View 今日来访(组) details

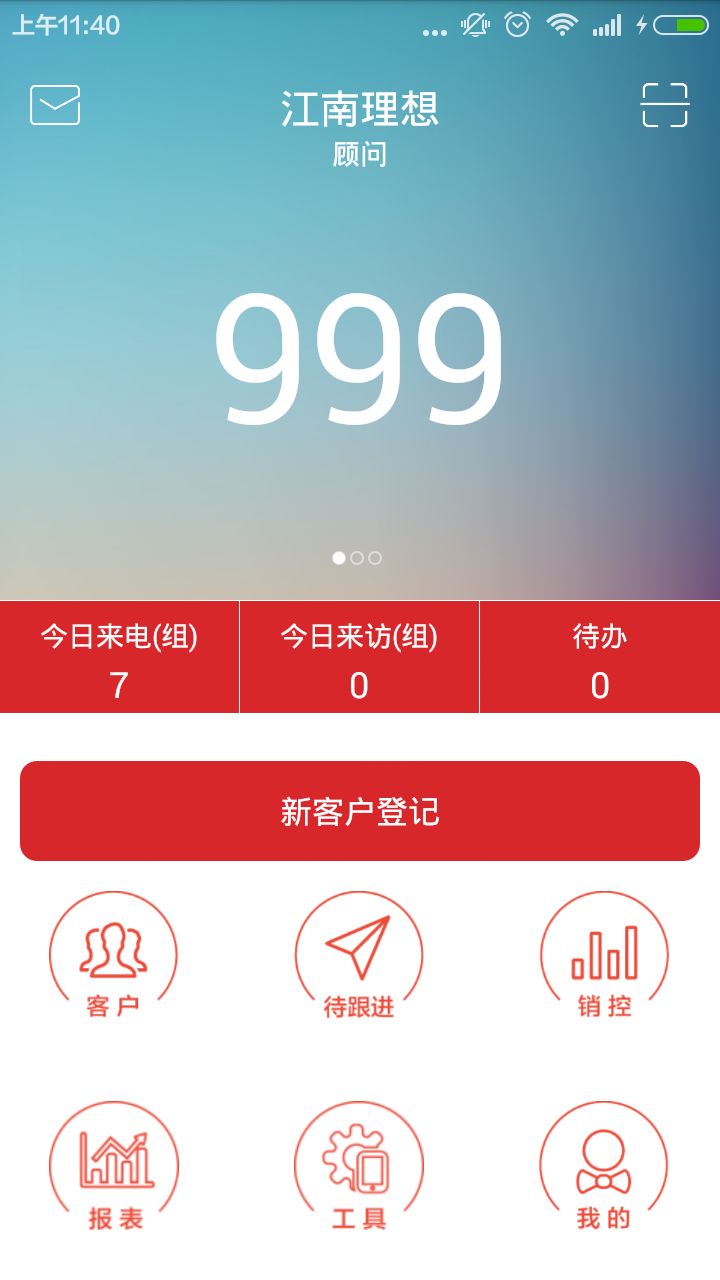point(359,657)
